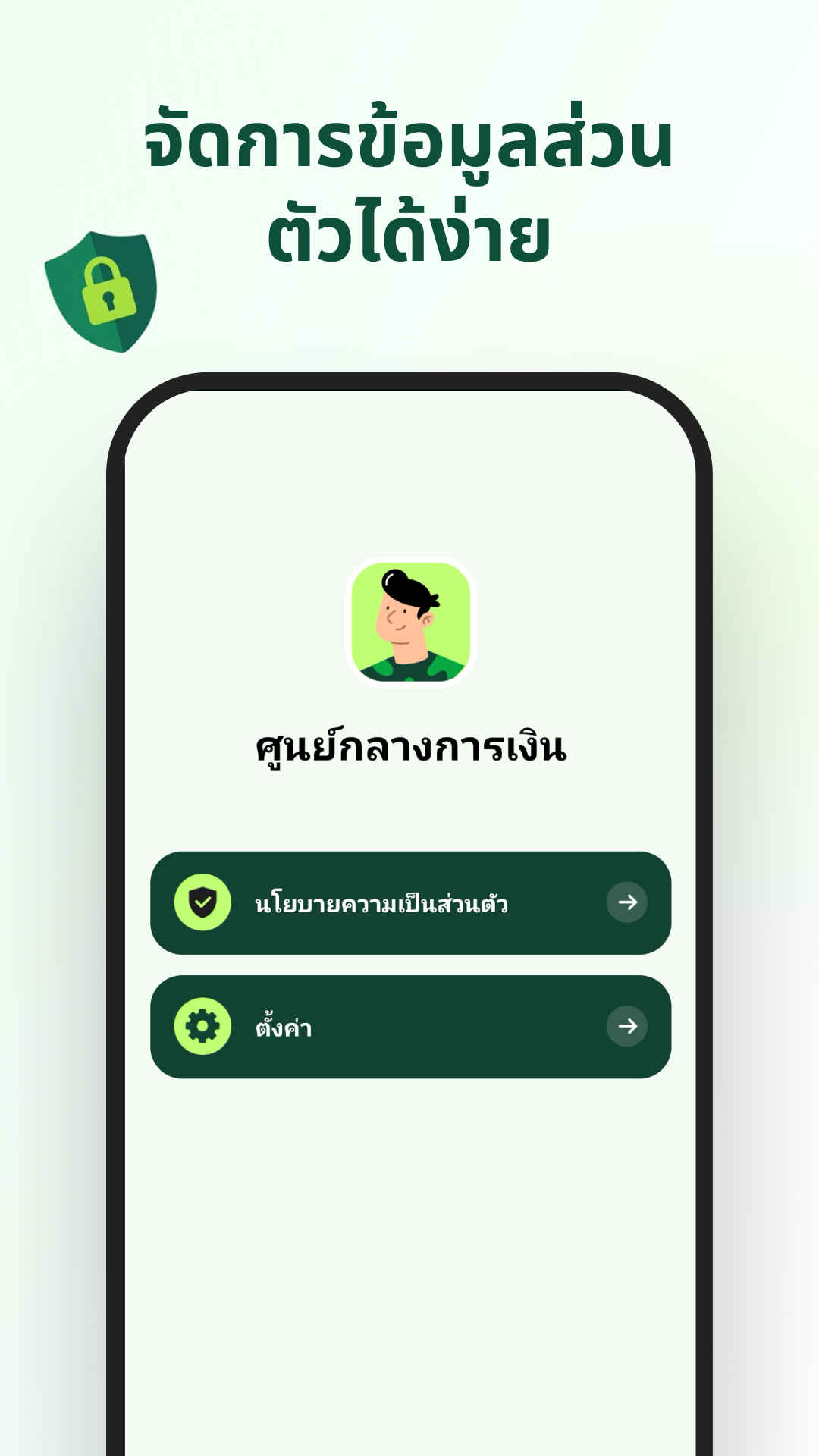Select the shield checkmark privacy badge icon
The height and width of the screenshot is (1456, 819).
coord(201,902)
